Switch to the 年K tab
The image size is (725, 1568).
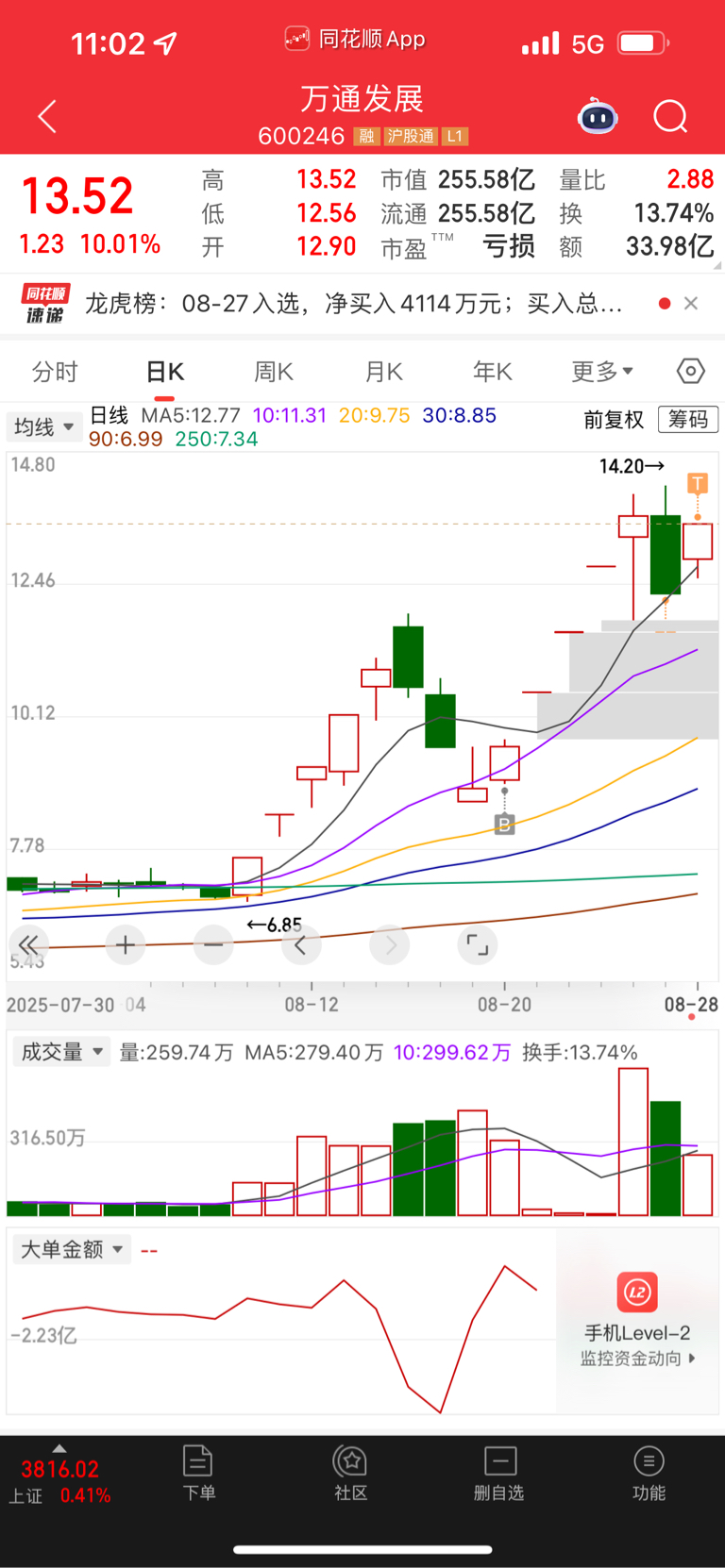tap(493, 372)
